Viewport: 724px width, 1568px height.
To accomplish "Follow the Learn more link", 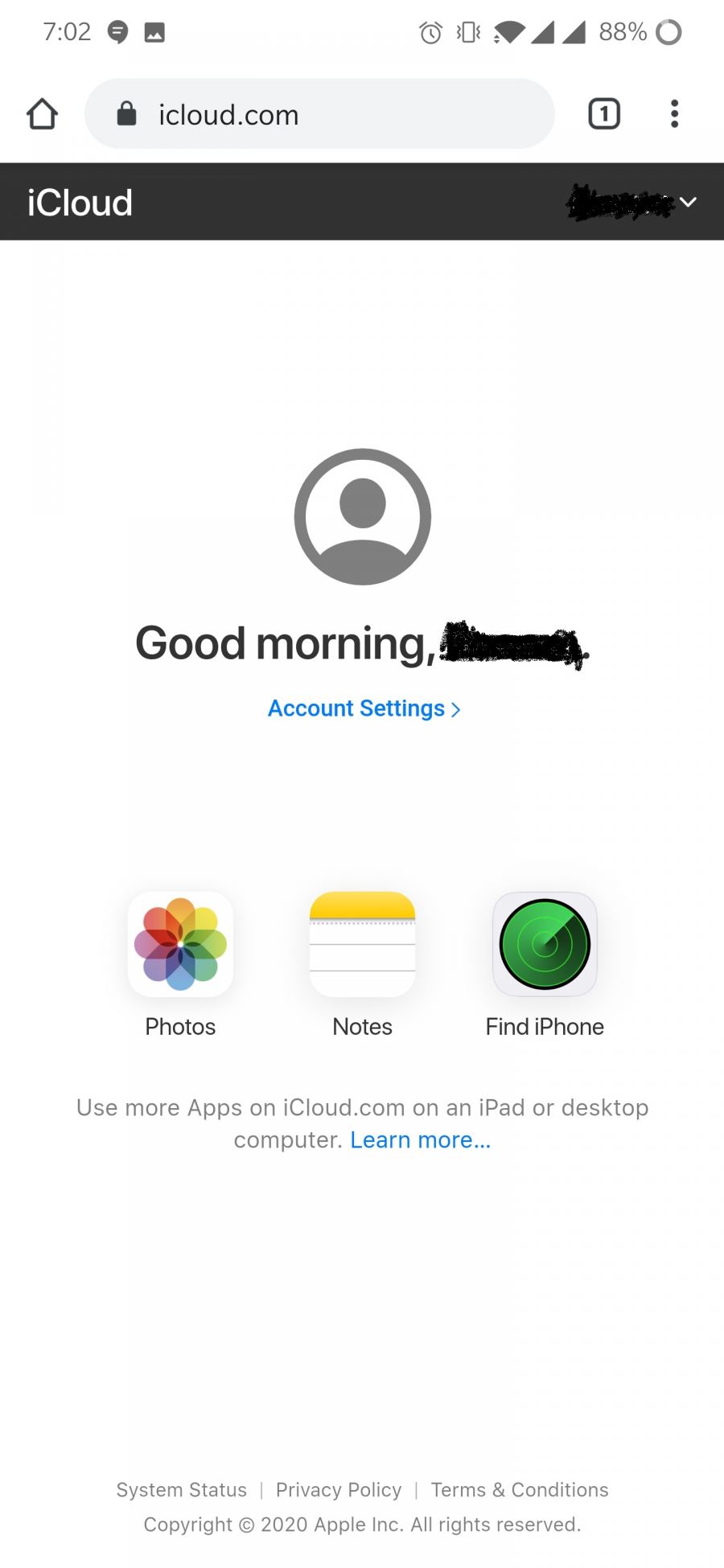I will 420,1140.
